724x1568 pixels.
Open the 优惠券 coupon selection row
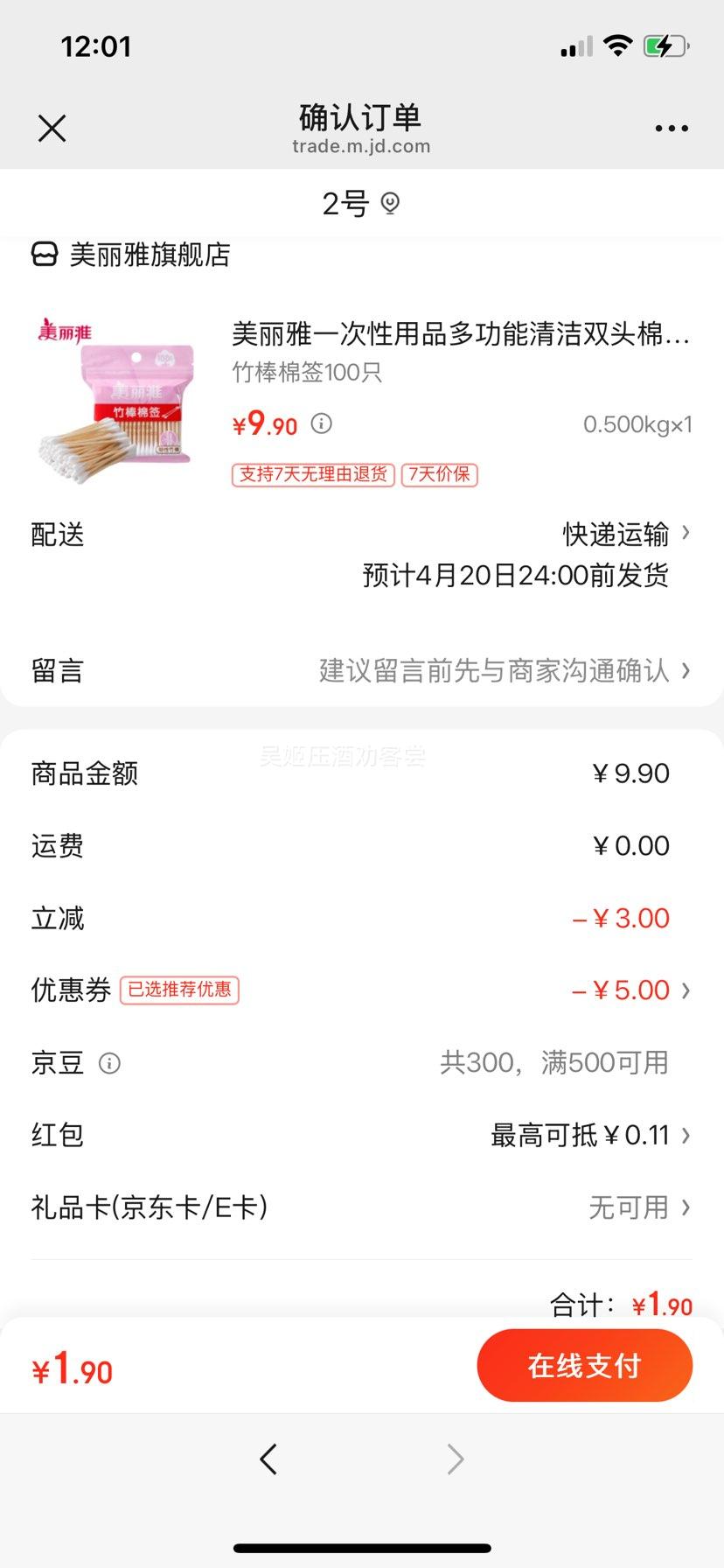(x=362, y=990)
